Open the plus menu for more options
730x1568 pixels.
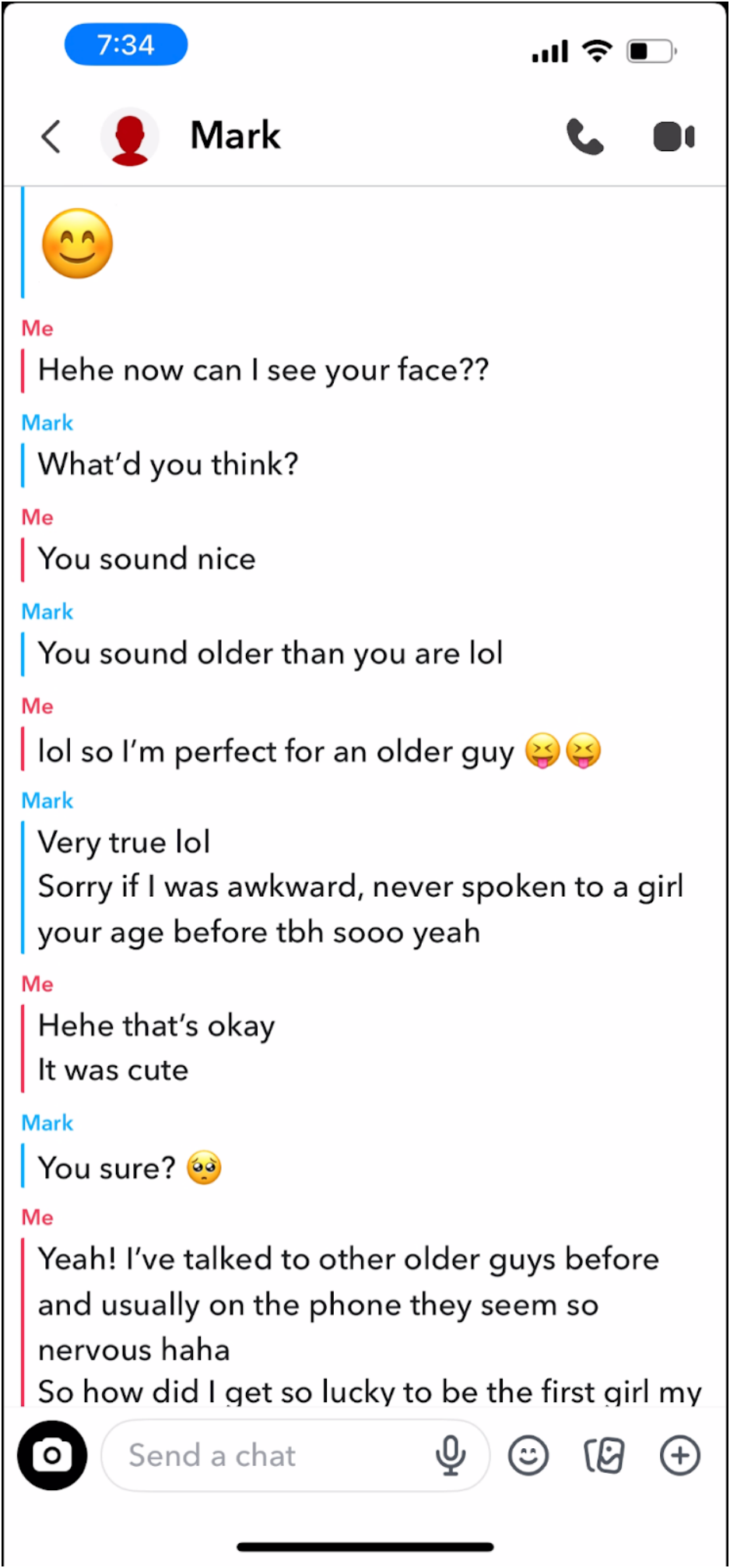tap(680, 1455)
